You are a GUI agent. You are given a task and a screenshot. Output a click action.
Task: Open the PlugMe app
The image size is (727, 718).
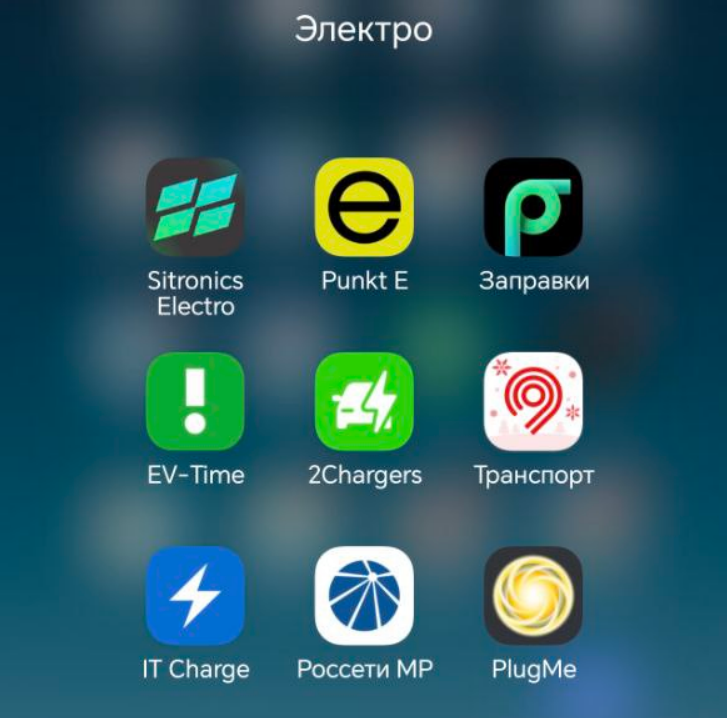coord(533,595)
